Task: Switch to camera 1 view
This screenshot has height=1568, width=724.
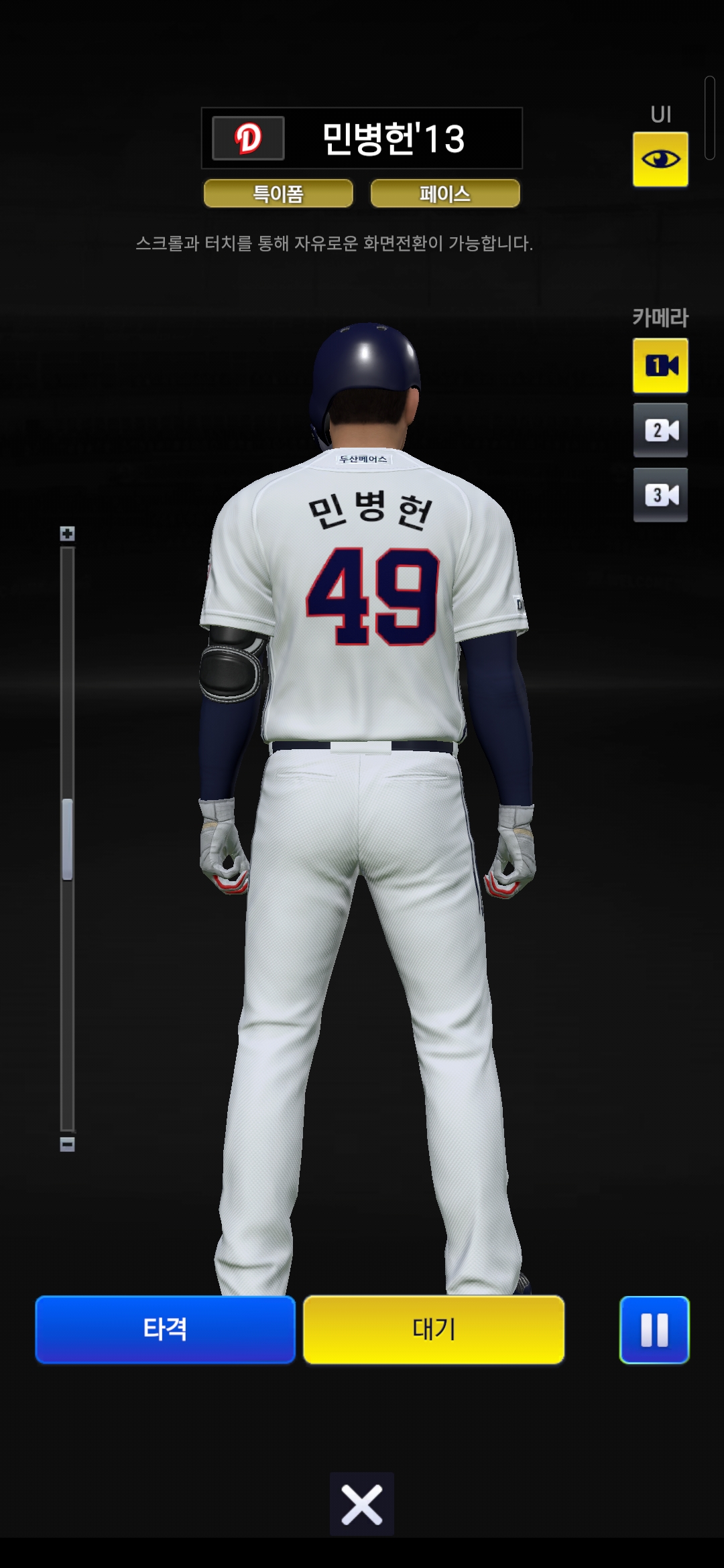Action: click(660, 366)
